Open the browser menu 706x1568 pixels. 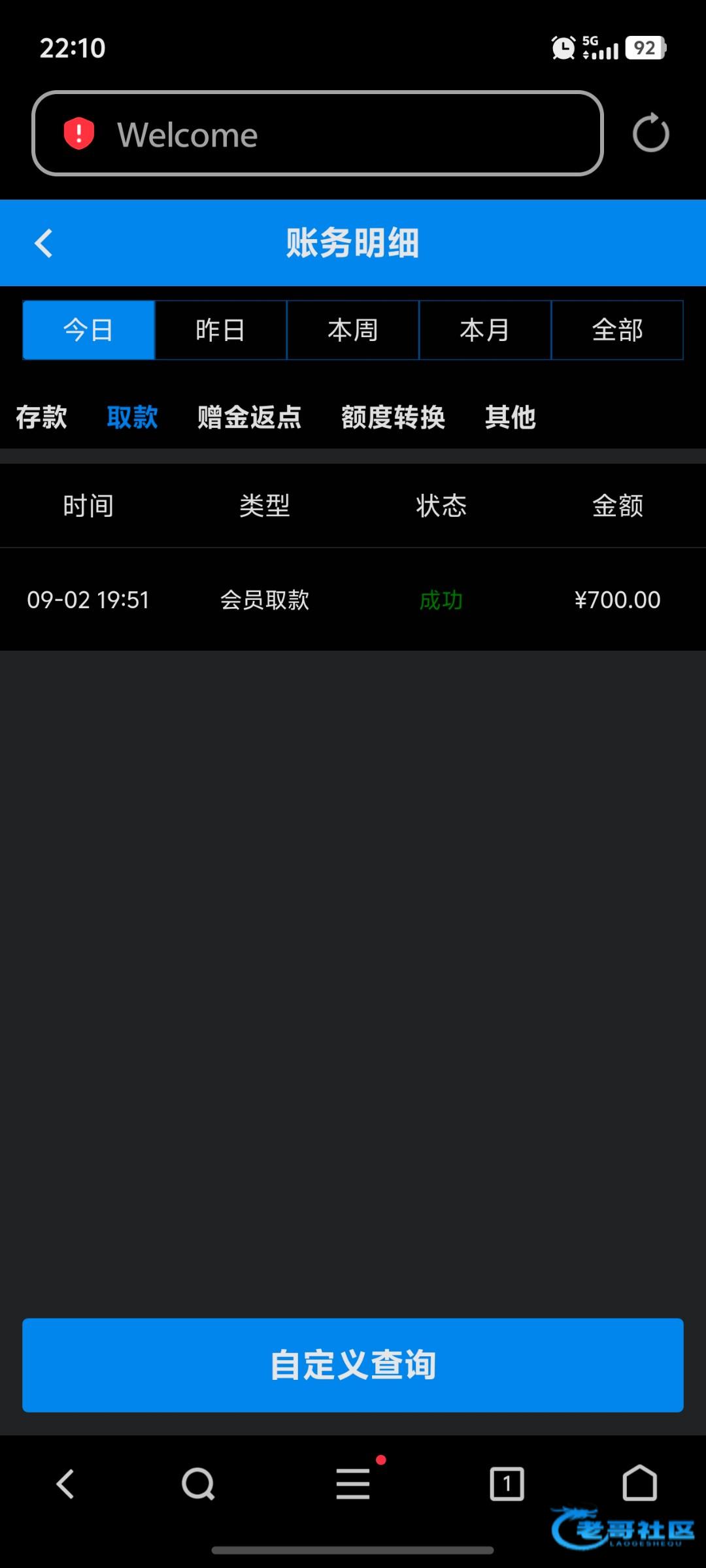tap(353, 1484)
